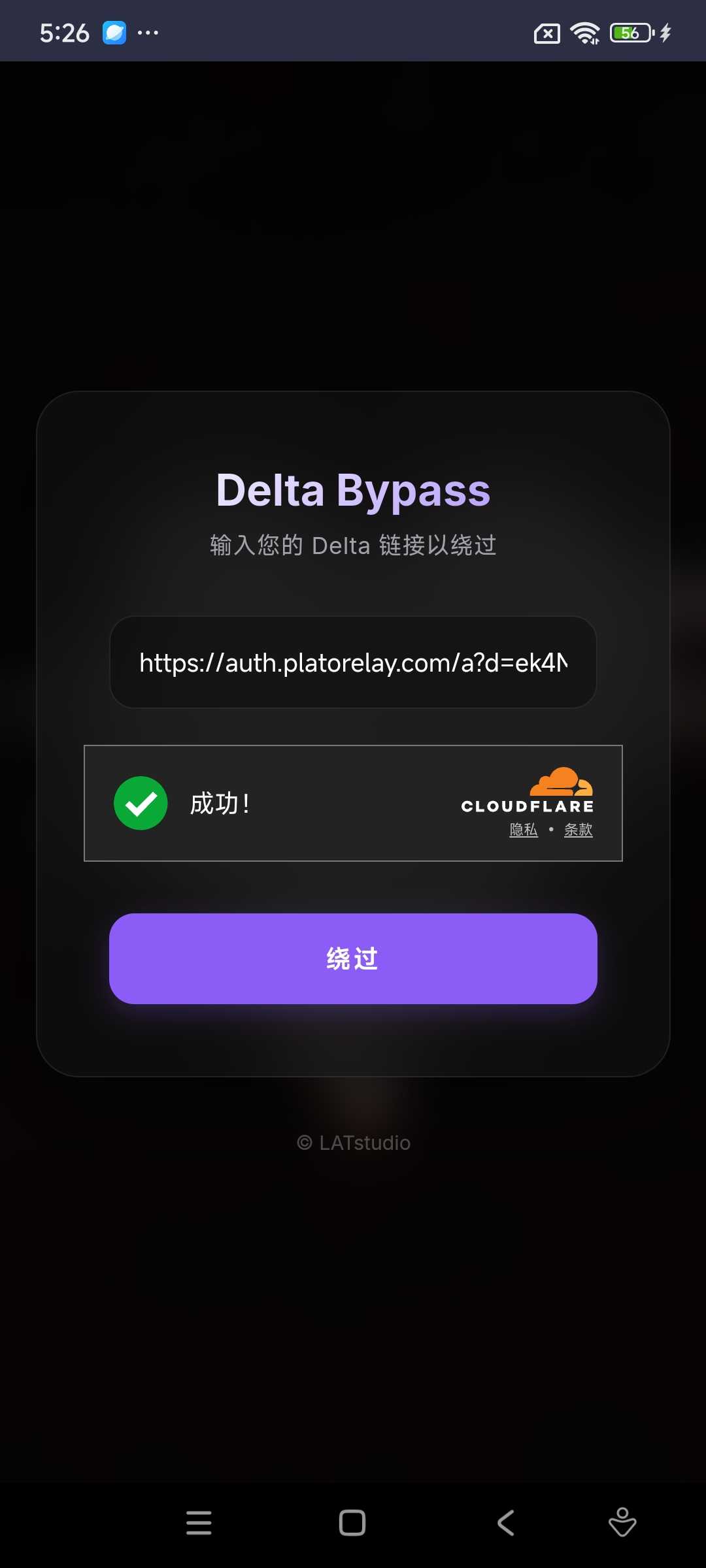
Task: Open the Cloudflare 条款 link
Action: pos(578,830)
